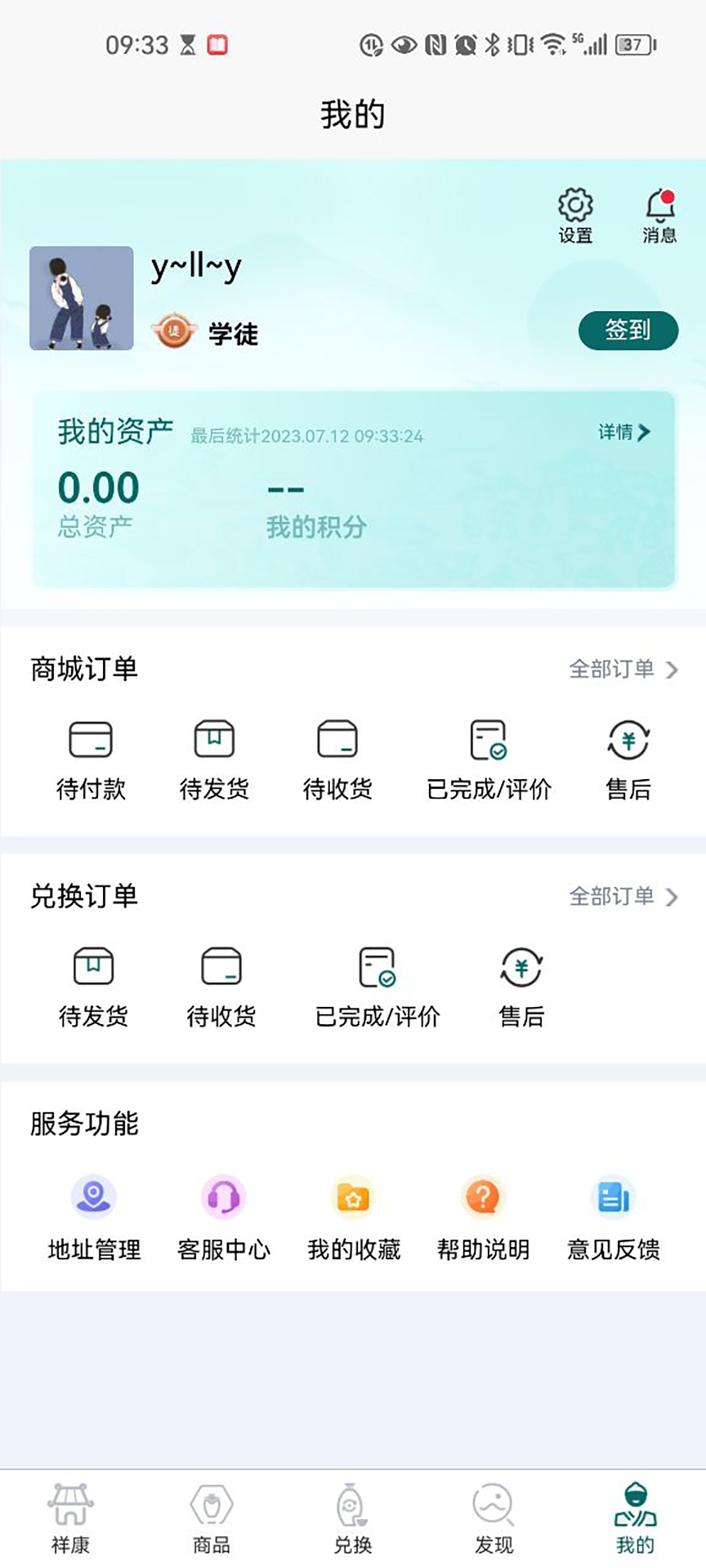Open 已完成/评价 under 兑换订单
Image resolution: width=706 pixels, height=1568 pixels.
[x=378, y=987]
